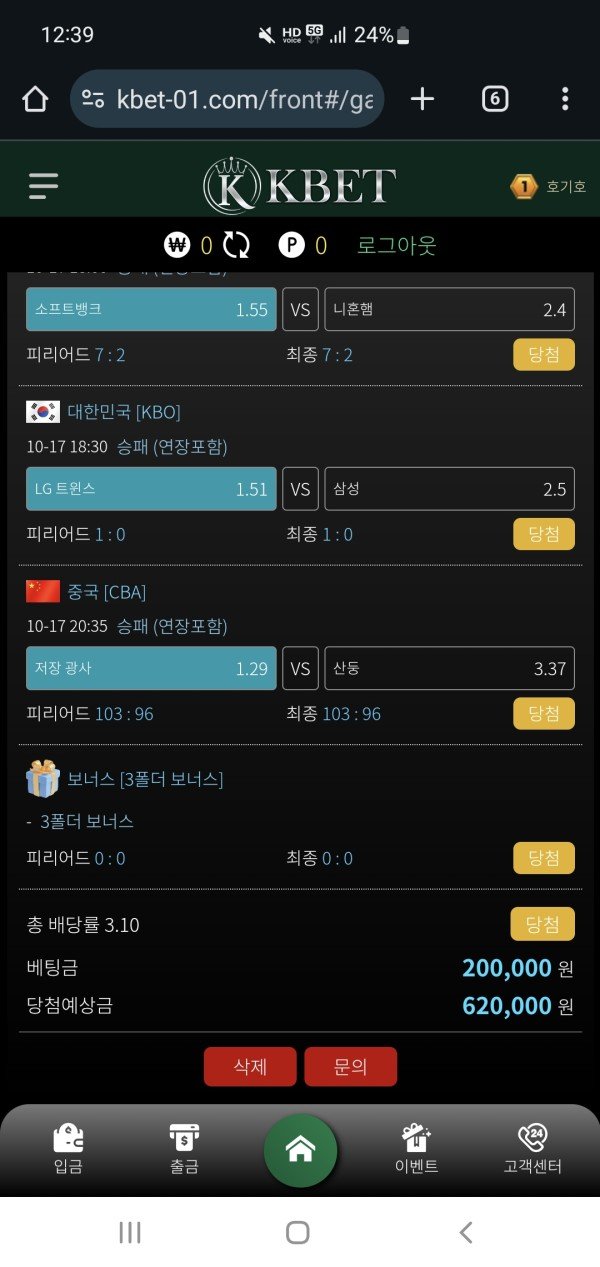Open the browser home page
This screenshot has width=600, height=1267.
pyautogui.click(x=35, y=99)
